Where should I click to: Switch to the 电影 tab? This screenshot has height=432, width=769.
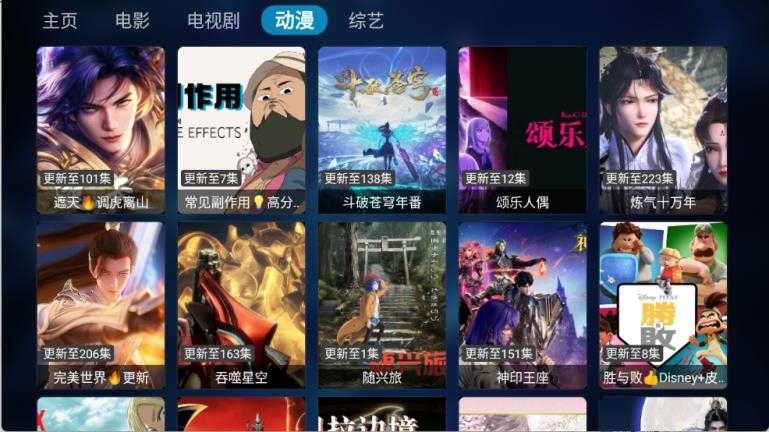tap(132, 20)
